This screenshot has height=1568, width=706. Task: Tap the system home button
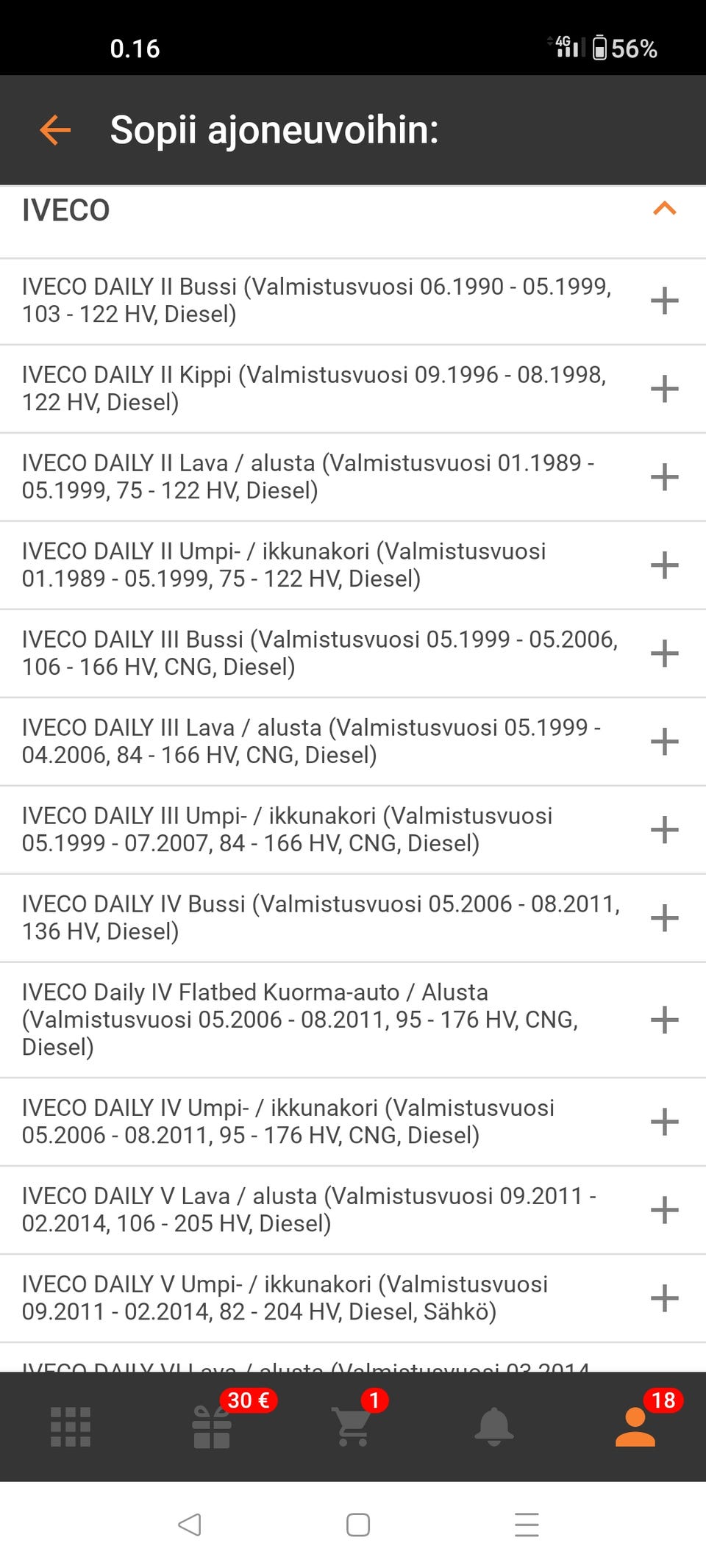pos(358,1525)
